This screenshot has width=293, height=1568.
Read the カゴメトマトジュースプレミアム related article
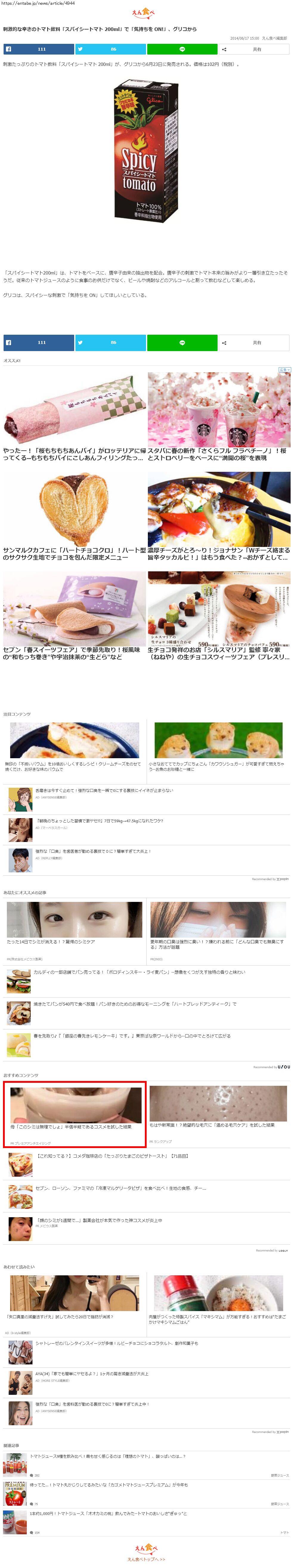click(x=108, y=1485)
